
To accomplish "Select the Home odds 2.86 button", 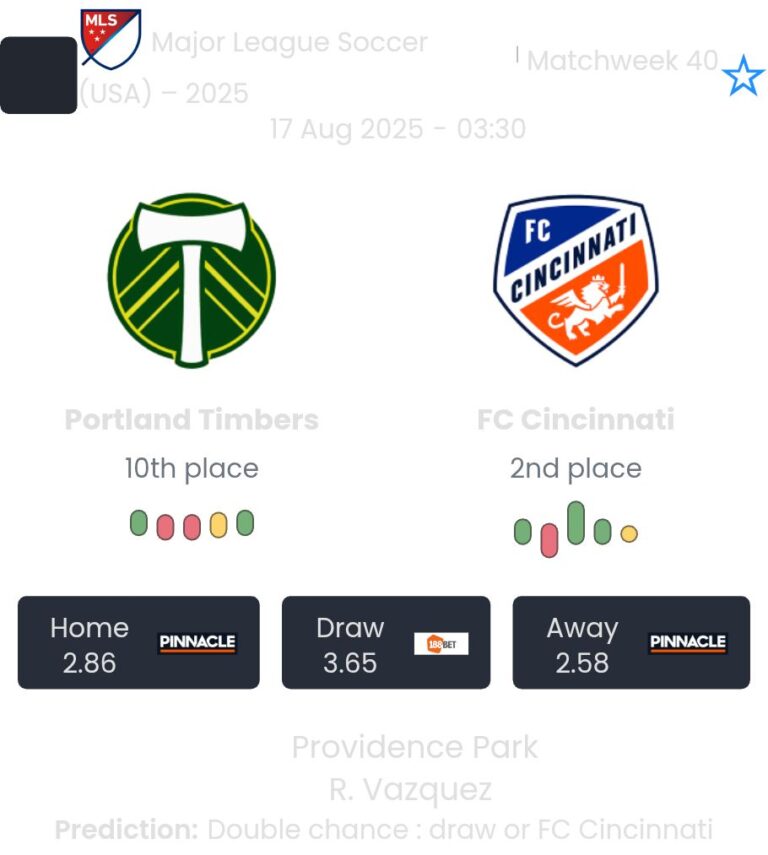I will click(138, 643).
